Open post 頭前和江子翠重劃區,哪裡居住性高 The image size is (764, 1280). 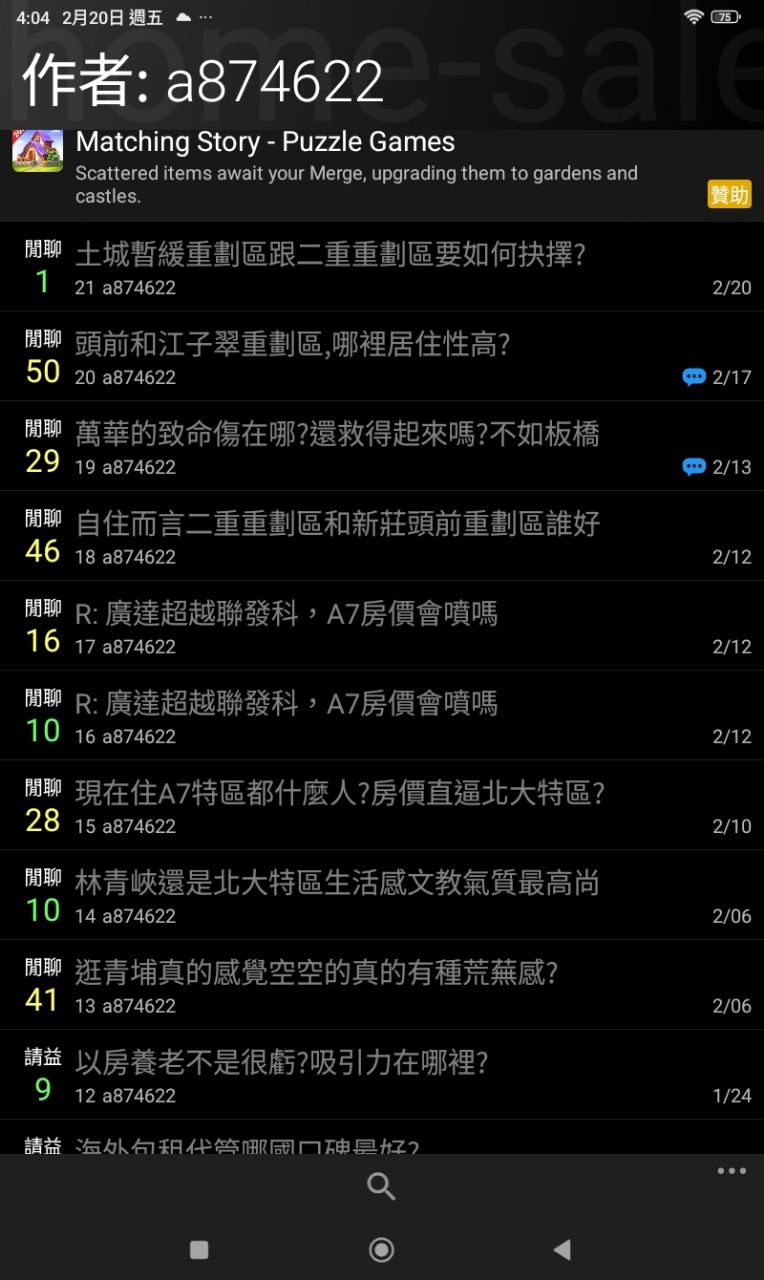[x=292, y=345]
